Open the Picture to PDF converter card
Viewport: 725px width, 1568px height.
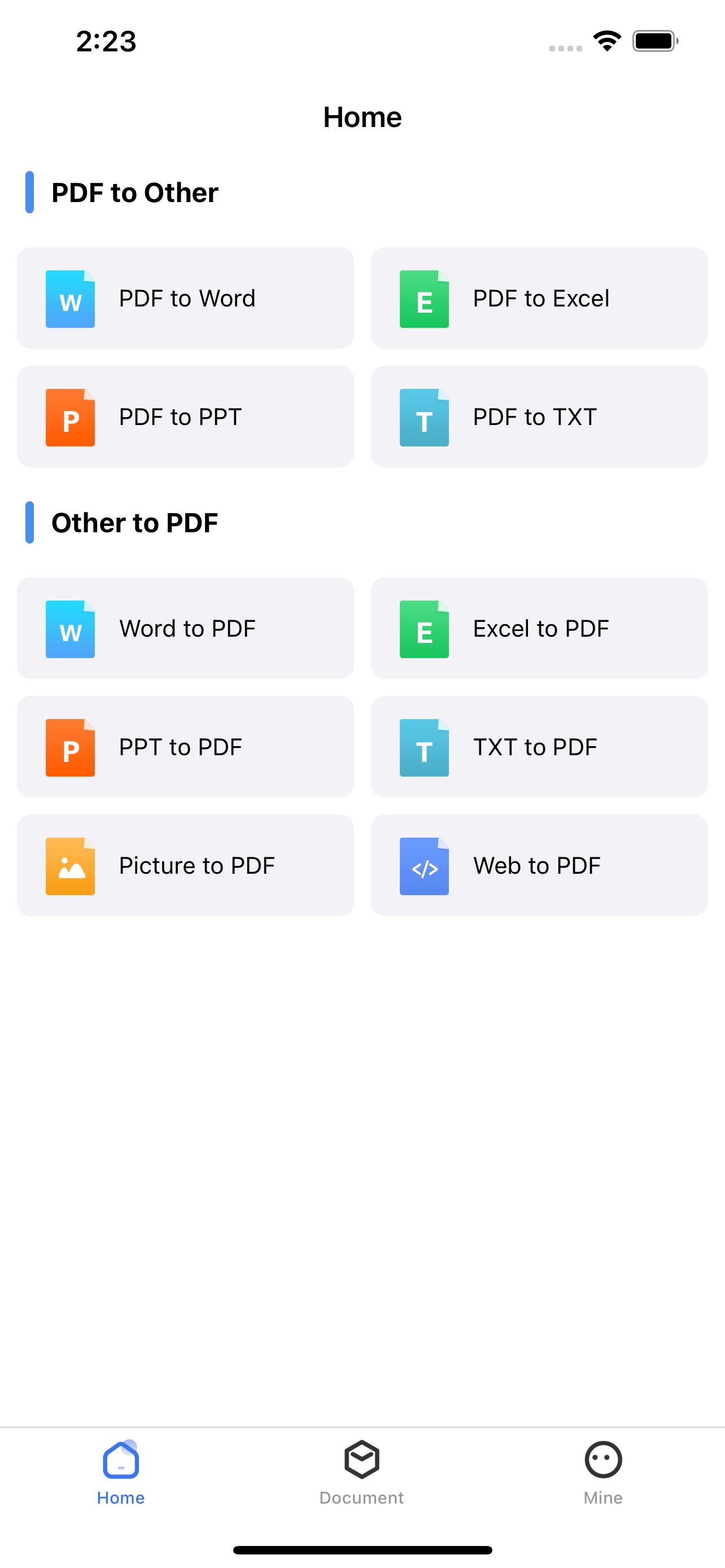tap(185, 866)
